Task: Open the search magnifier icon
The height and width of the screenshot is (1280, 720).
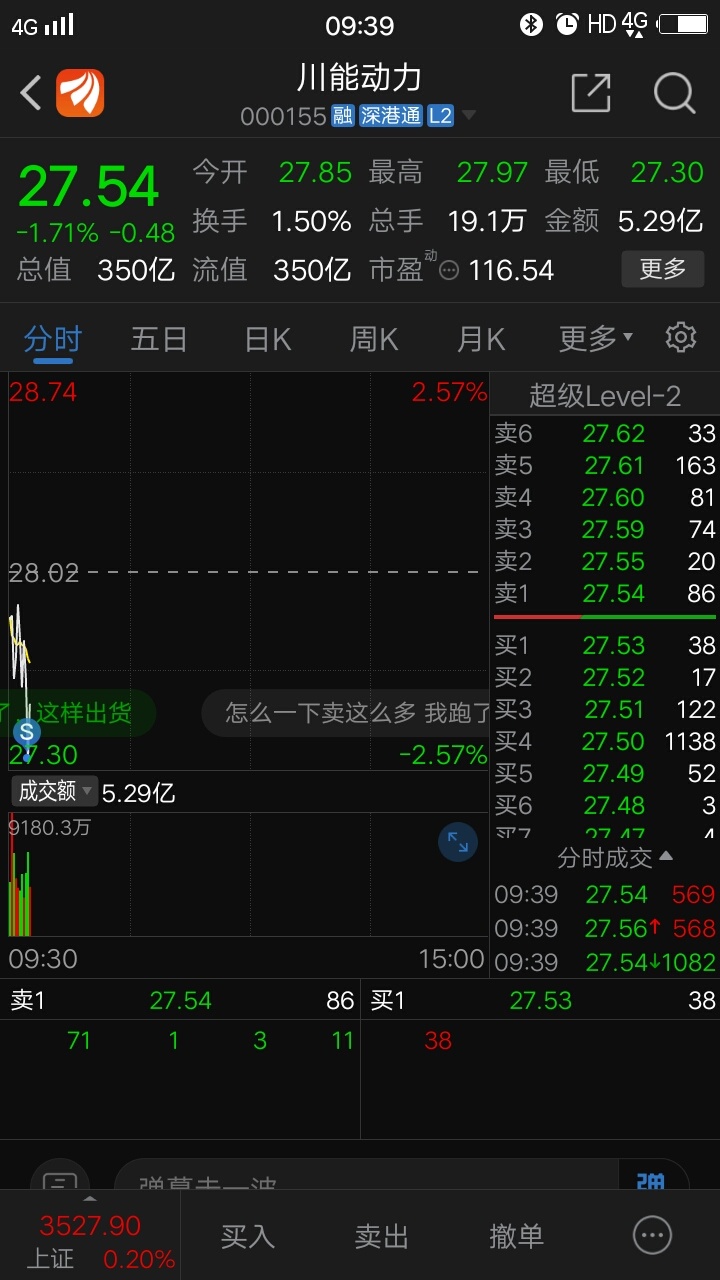Action: [x=674, y=93]
